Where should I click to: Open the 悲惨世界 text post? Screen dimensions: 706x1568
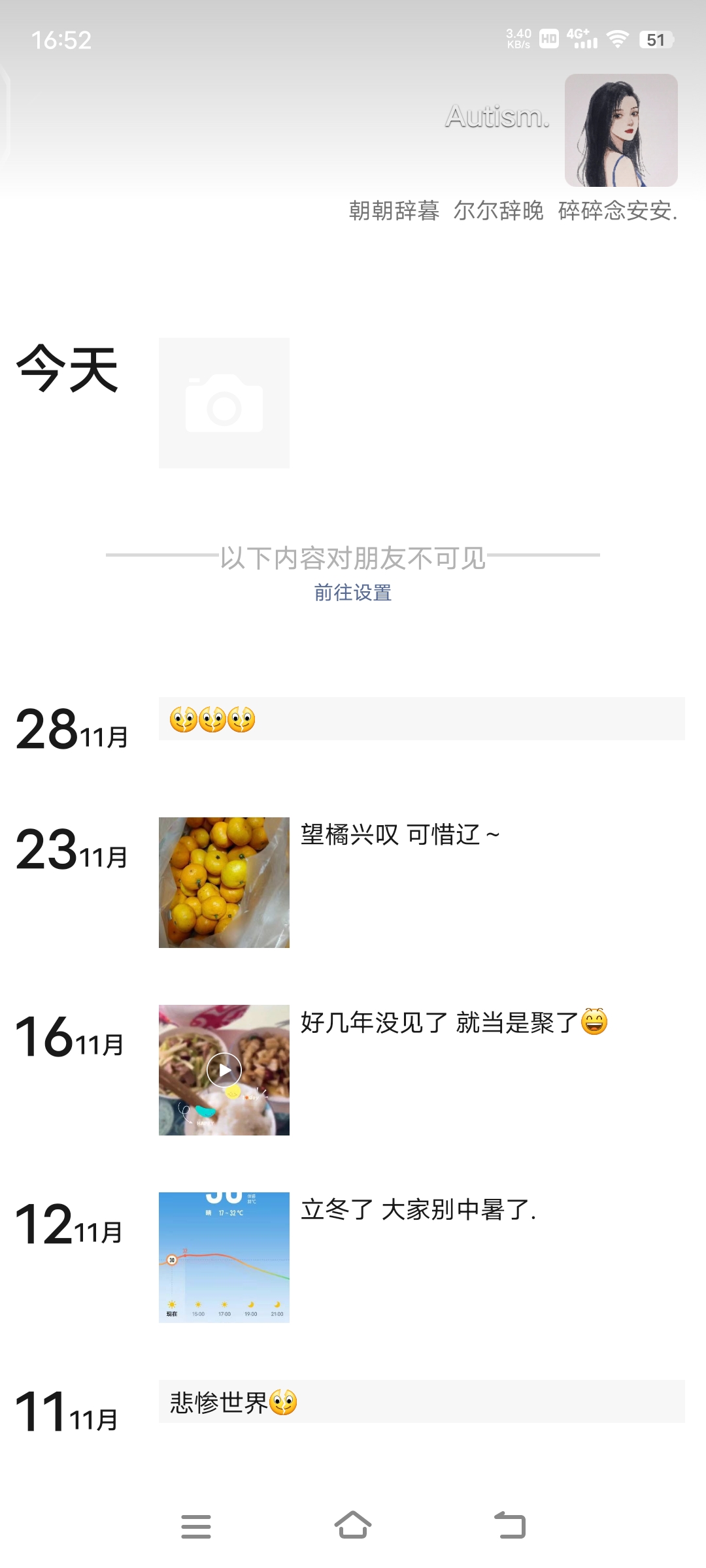[422, 1401]
